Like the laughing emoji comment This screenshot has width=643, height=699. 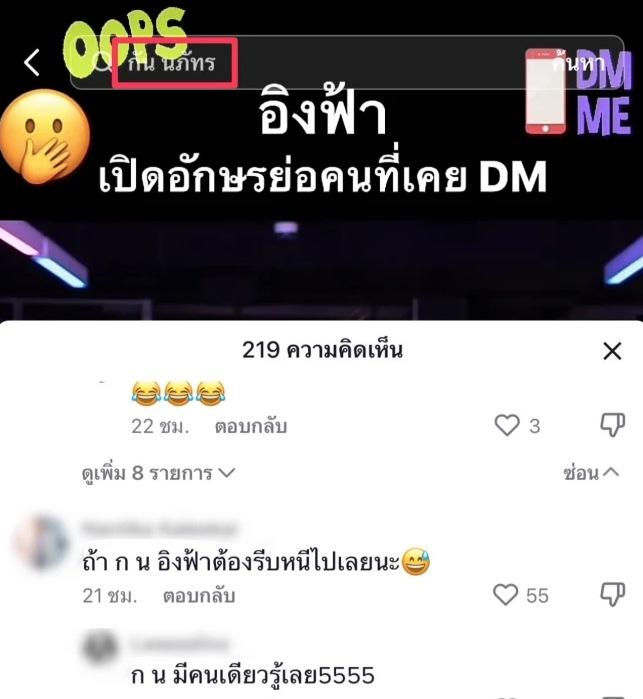click(x=508, y=426)
